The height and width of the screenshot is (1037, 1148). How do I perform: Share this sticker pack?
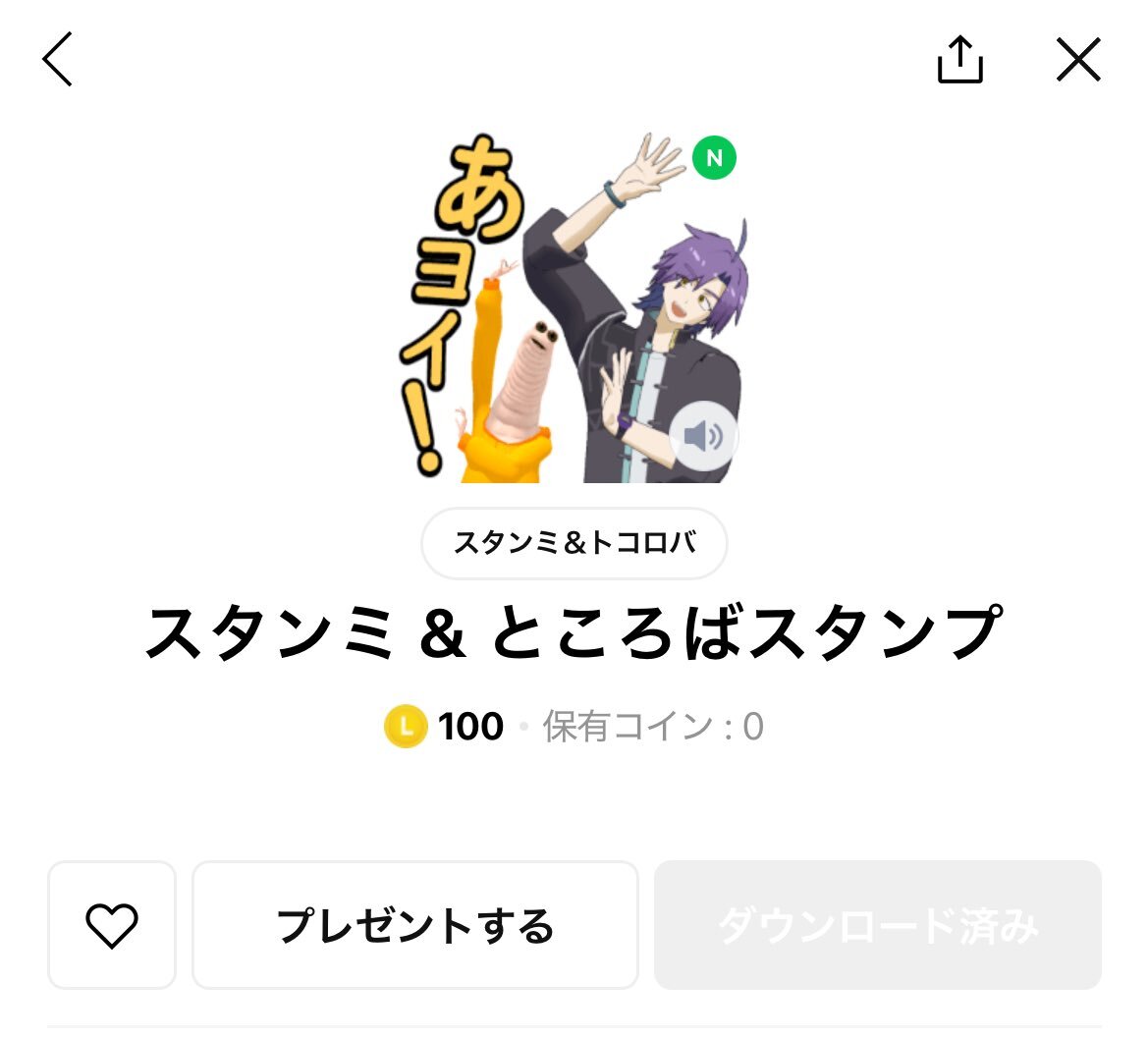pos(959,61)
